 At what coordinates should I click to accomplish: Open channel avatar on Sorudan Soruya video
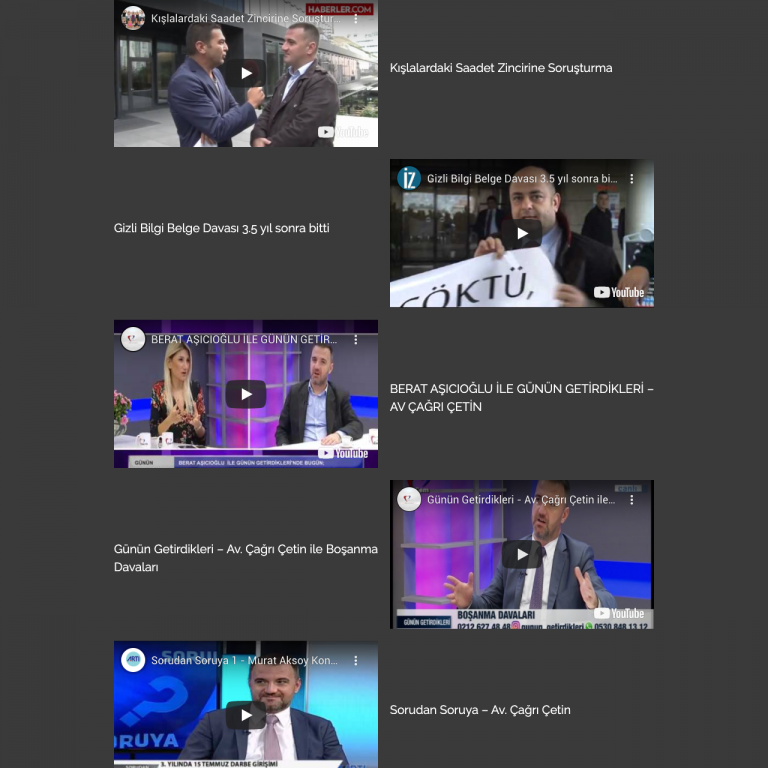[133, 661]
